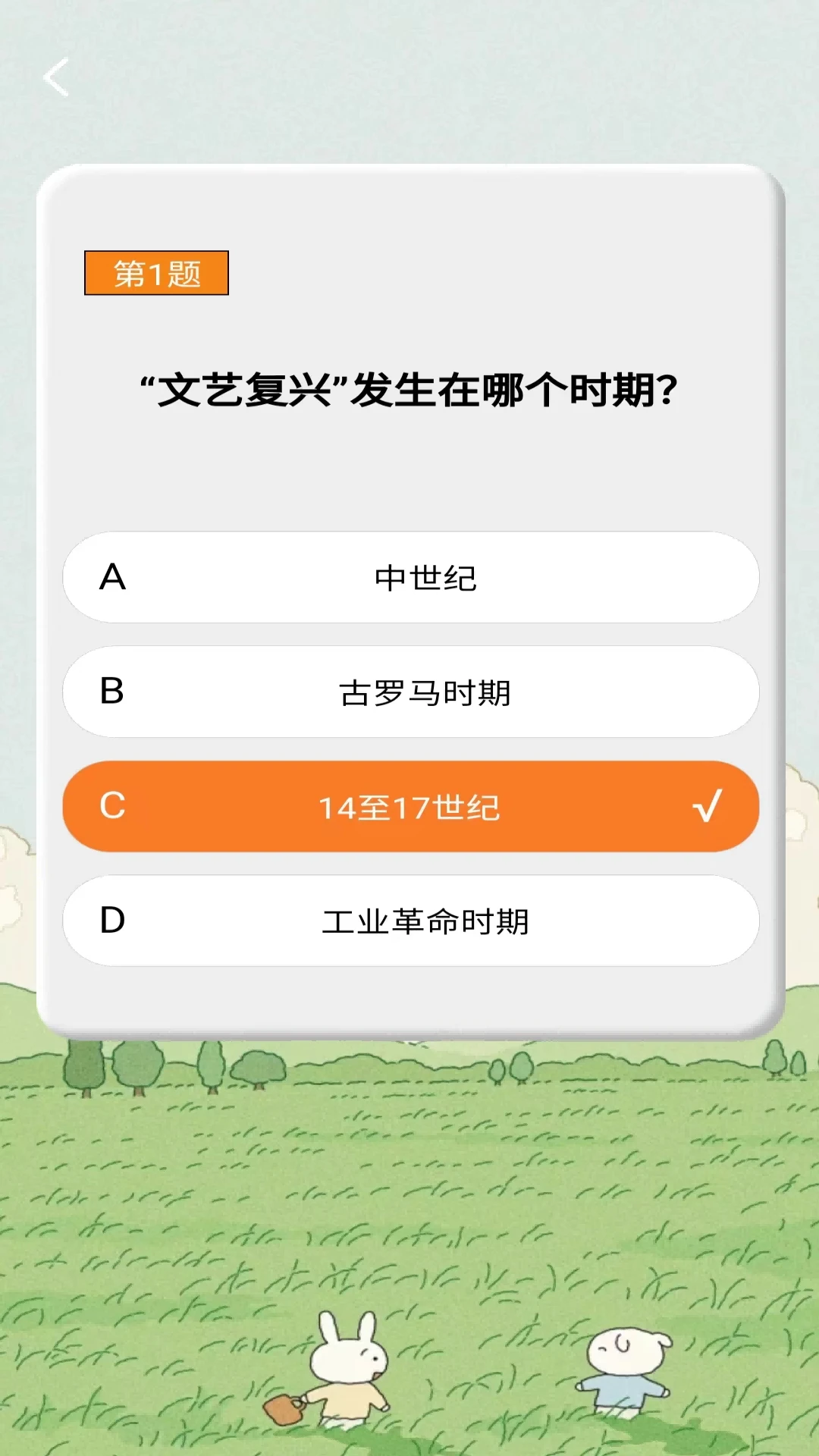Tap the orange 第1题 question badge
Viewport: 819px width, 1456px height.
tap(155, 275)
